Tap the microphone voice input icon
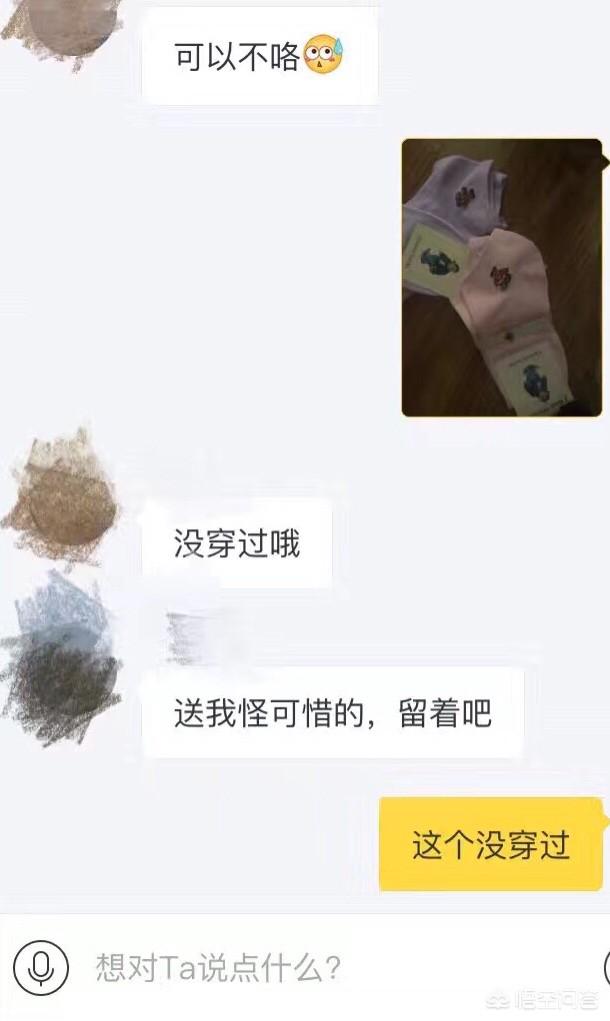The height and width of the screenshot is (1021, 610). [41, 967]
